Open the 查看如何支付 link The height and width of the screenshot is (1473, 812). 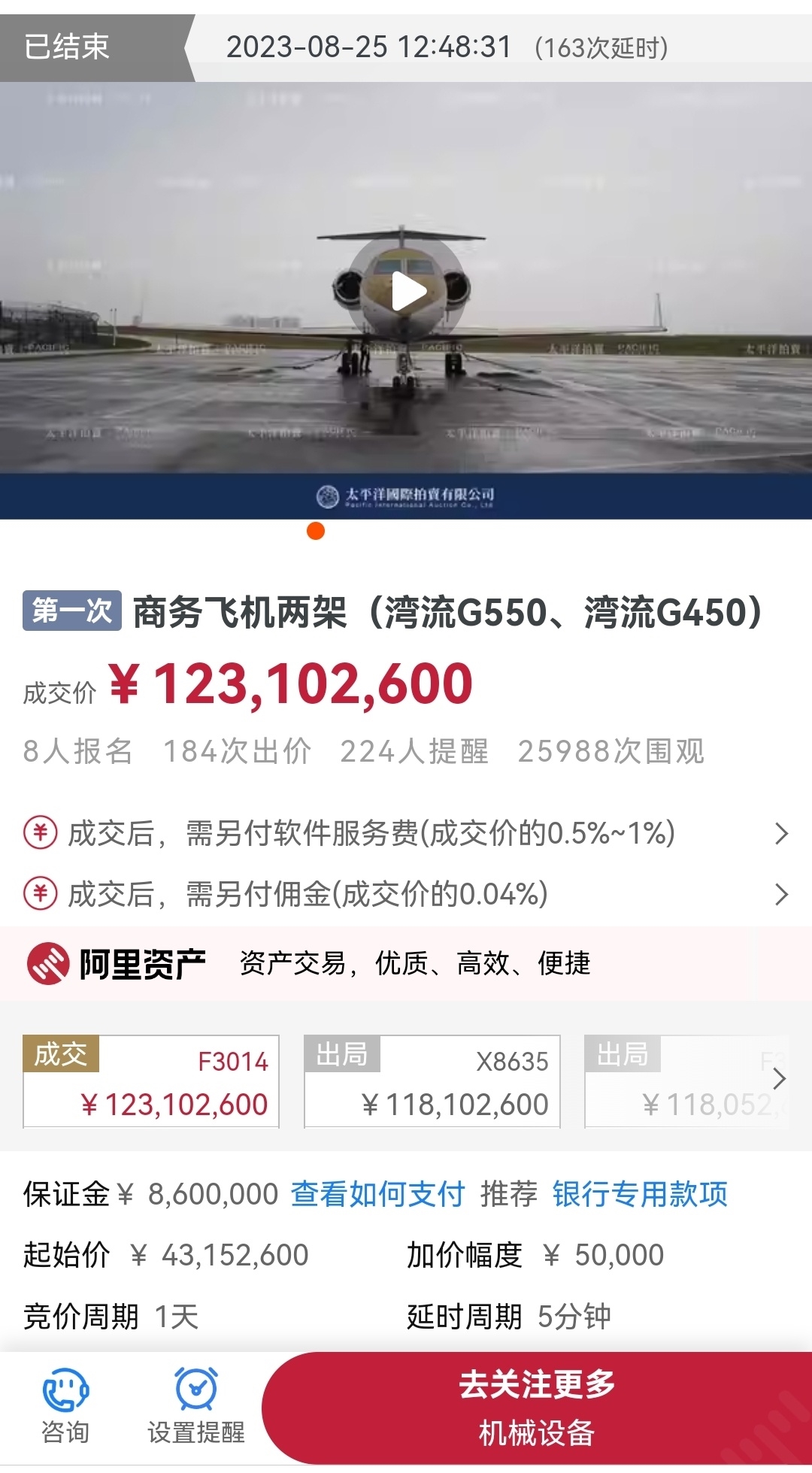click(x=377, y=1193)
